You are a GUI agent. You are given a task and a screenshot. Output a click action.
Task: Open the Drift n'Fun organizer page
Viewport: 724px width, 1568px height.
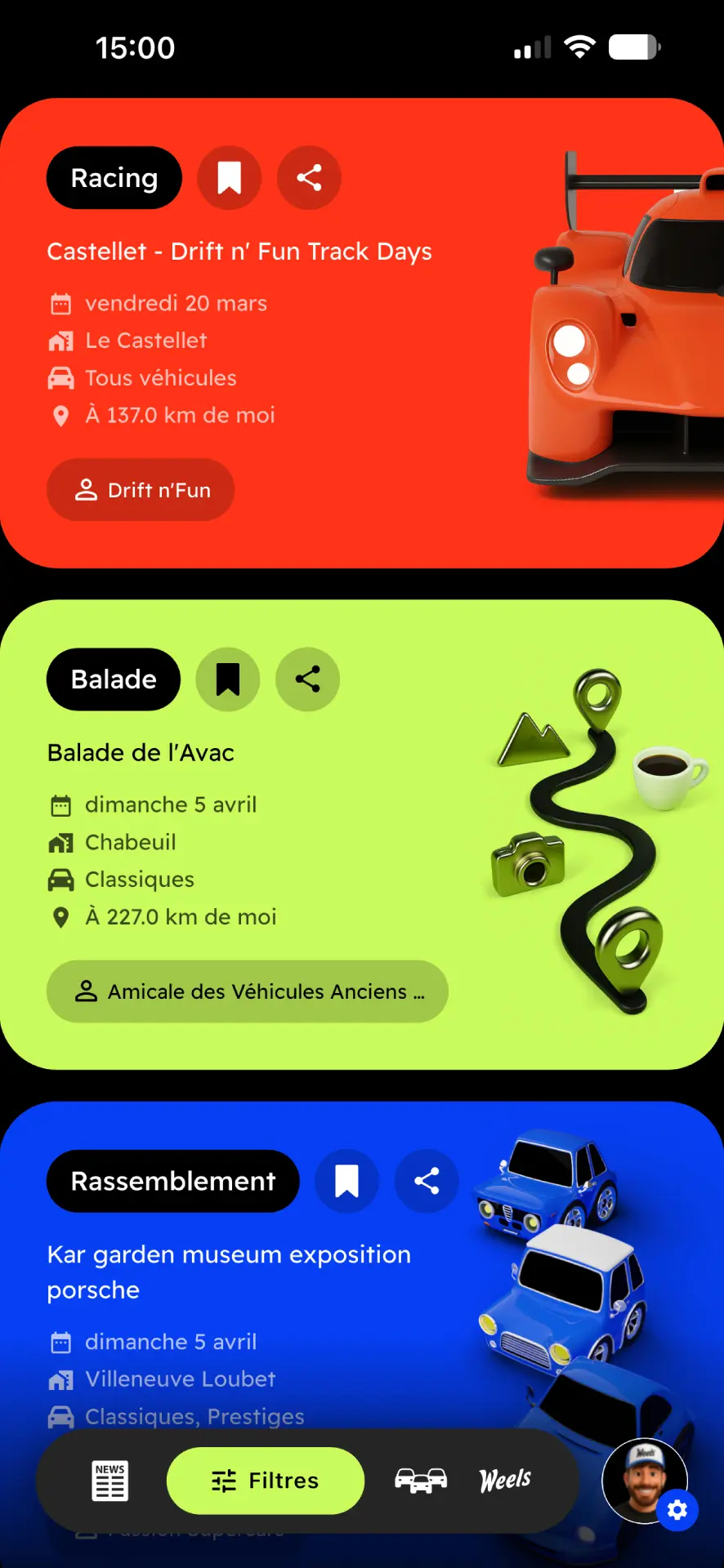(140, 489)
